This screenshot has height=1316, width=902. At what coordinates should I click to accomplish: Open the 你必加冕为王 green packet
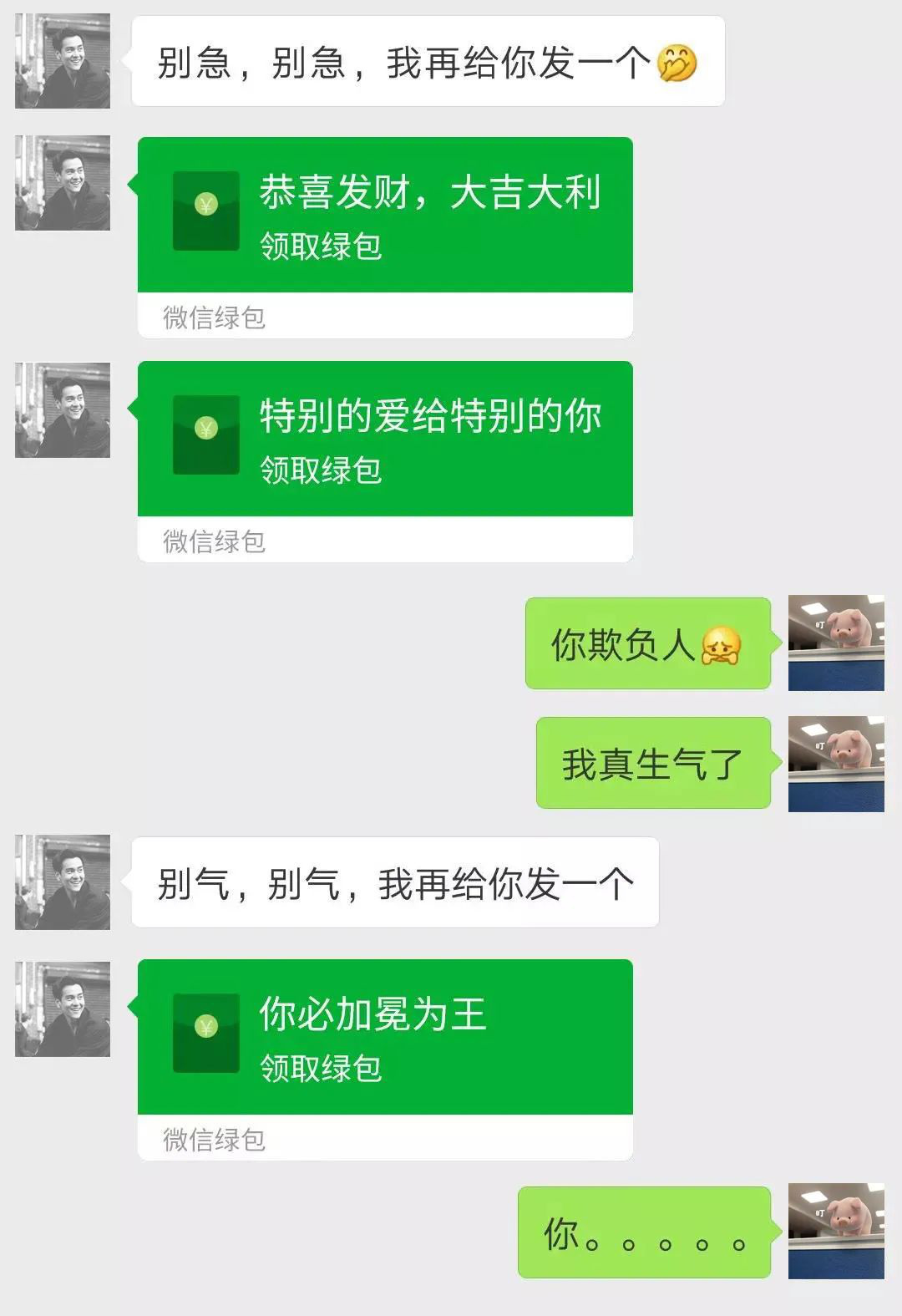coord(385,1037)
